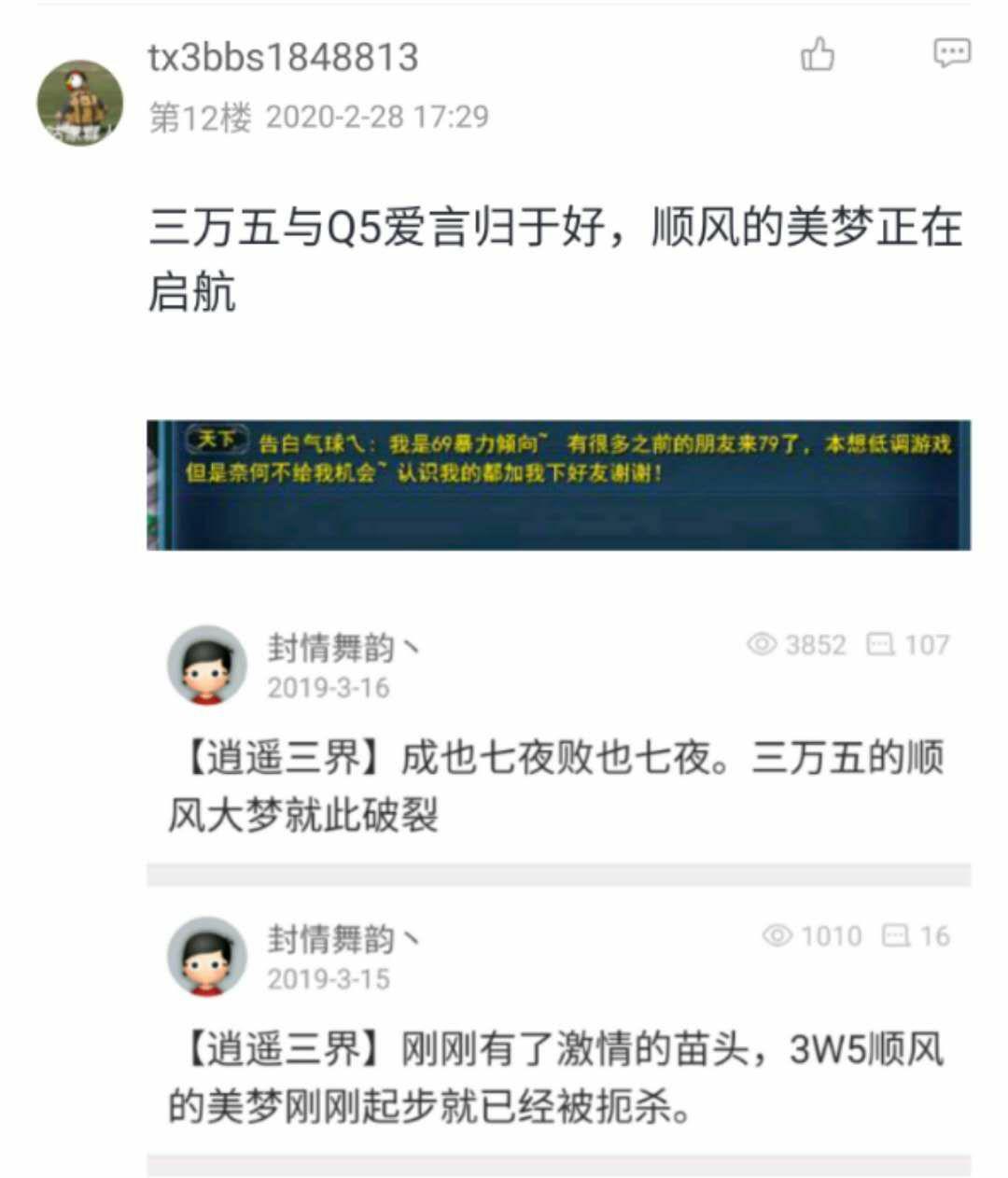This screenshot has width=1008, height=1178.
Task: Open tx3bbs1848813's profile avatar
Action: 79,103
